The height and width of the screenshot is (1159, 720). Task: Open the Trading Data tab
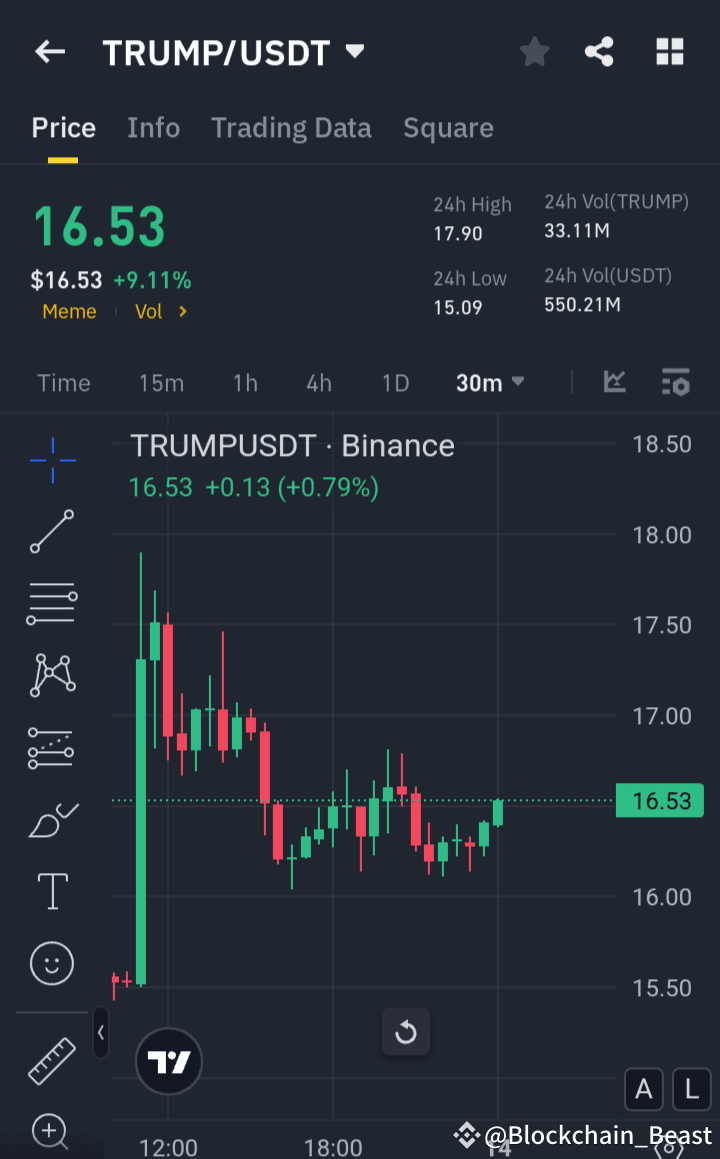tap(291, 127)
